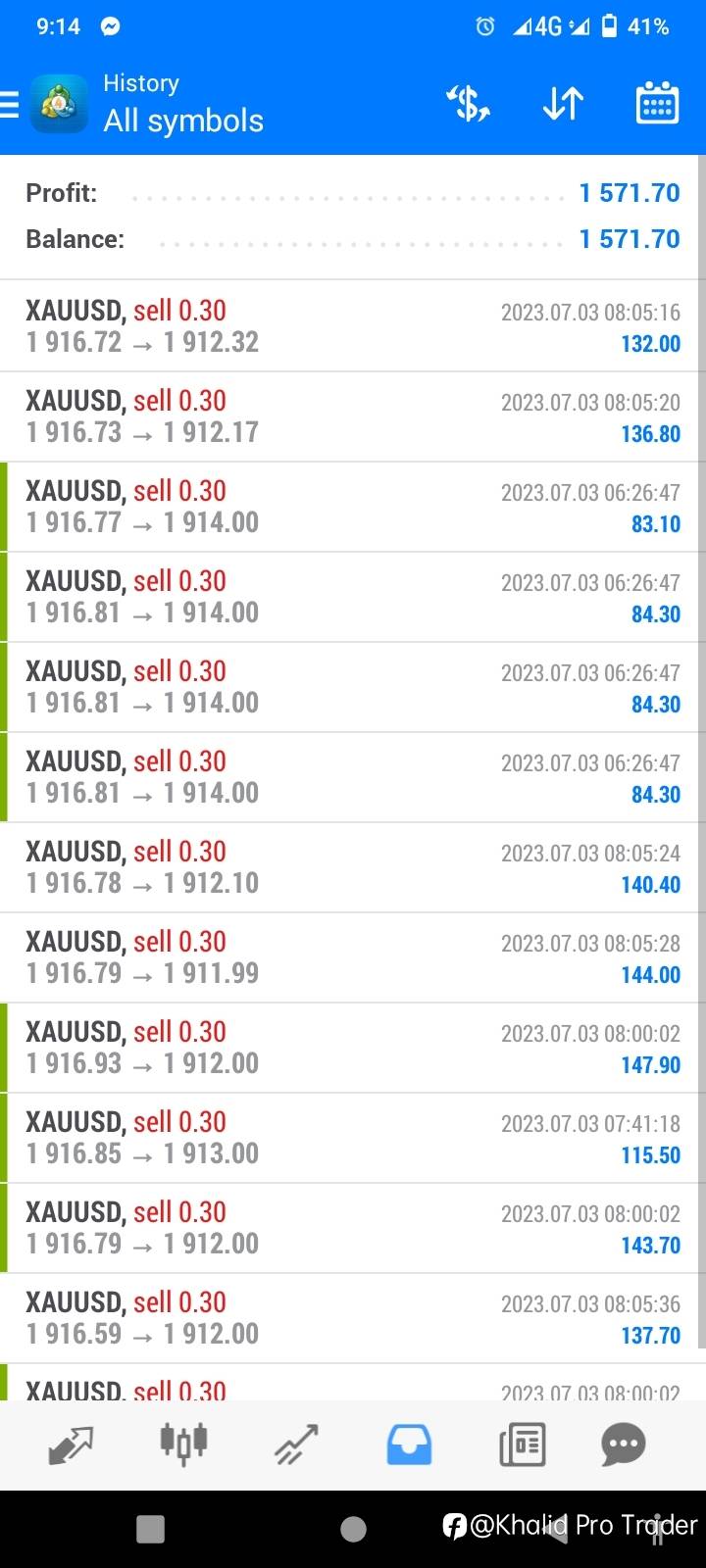Expand the XAUUSD trade with profit 136.80
This screenshot has height=1568, width=706.
(x=353, y=416)
